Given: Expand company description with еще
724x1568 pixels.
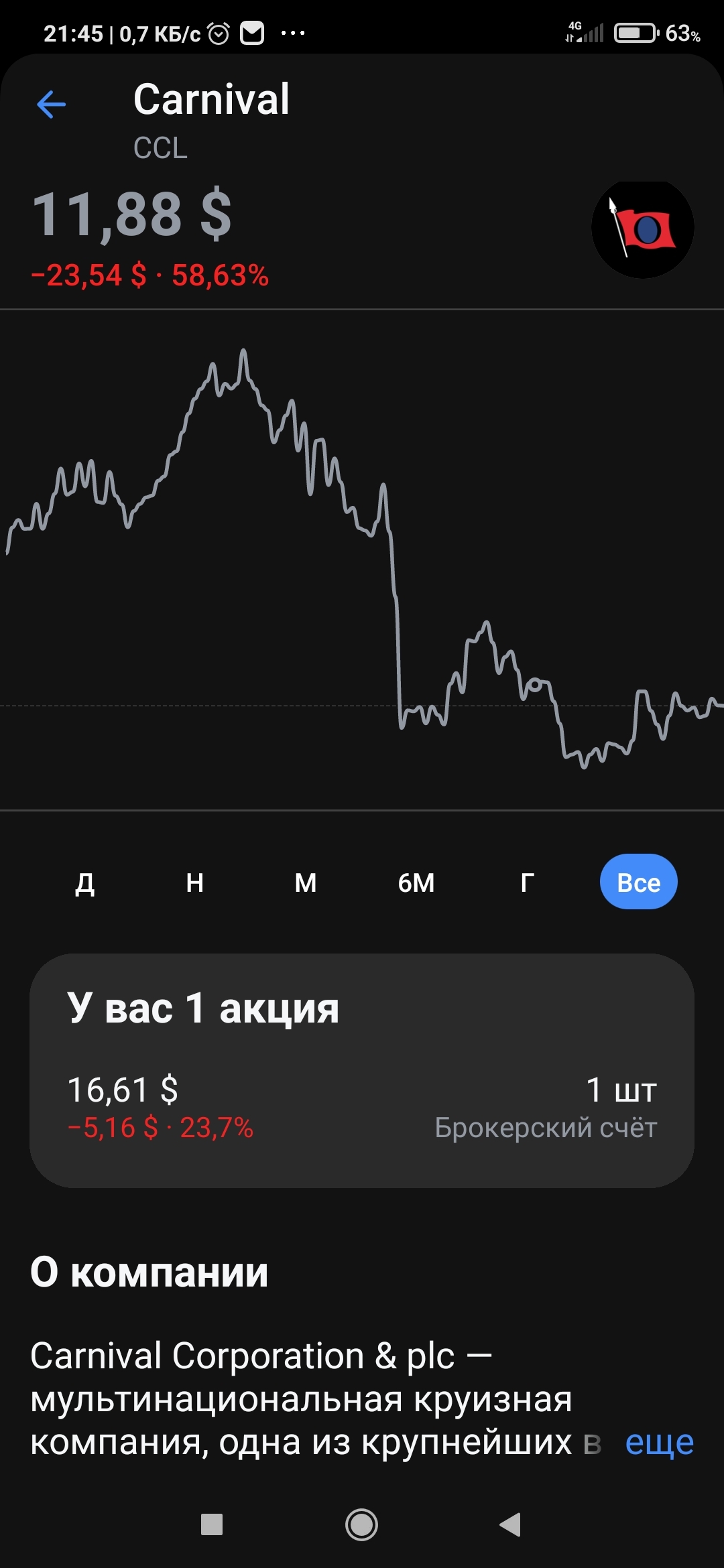Looking at the screenshot, I should (x=659, y=1443).
